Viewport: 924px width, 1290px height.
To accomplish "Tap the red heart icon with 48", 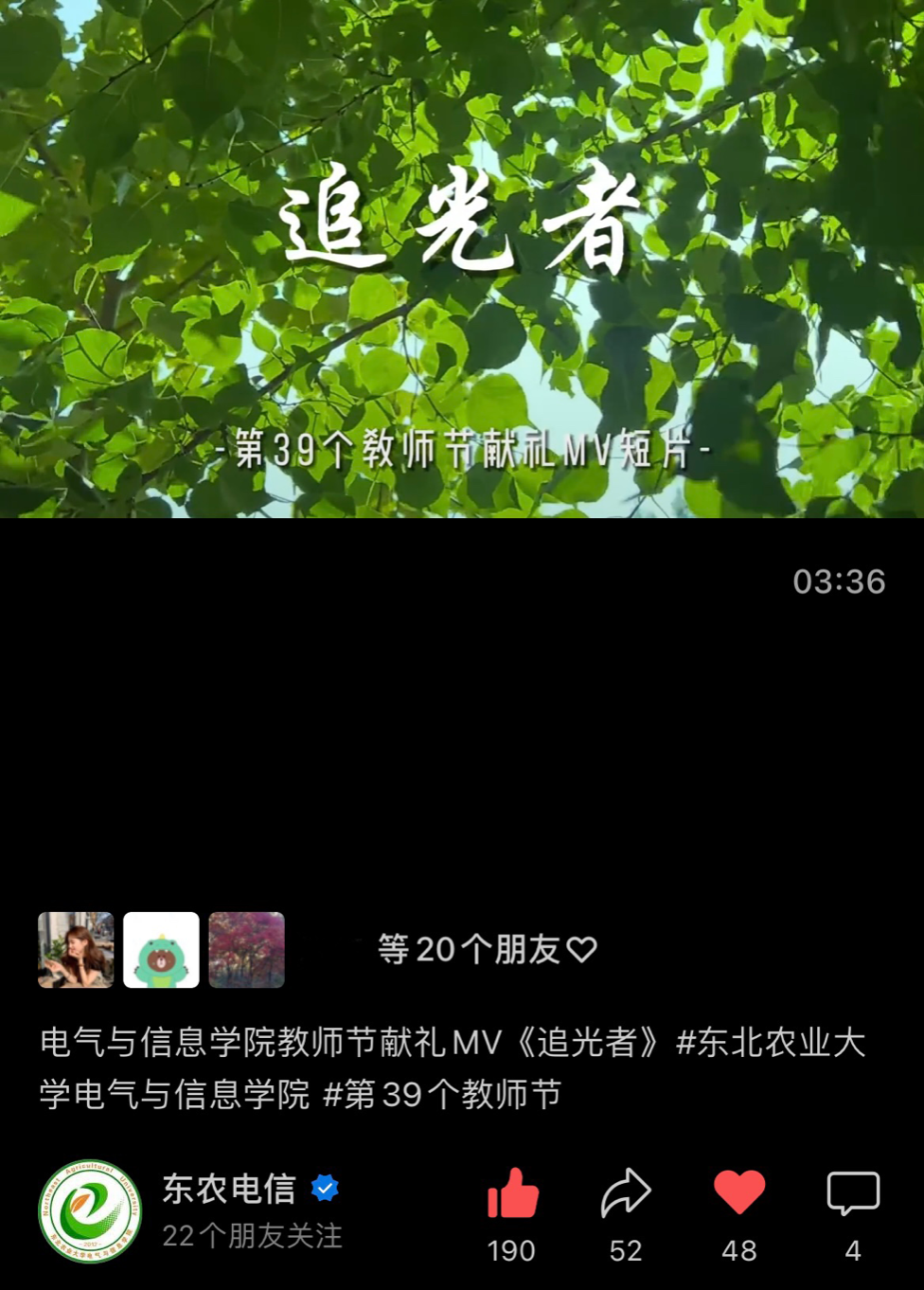I will (x=739, y=1191).
